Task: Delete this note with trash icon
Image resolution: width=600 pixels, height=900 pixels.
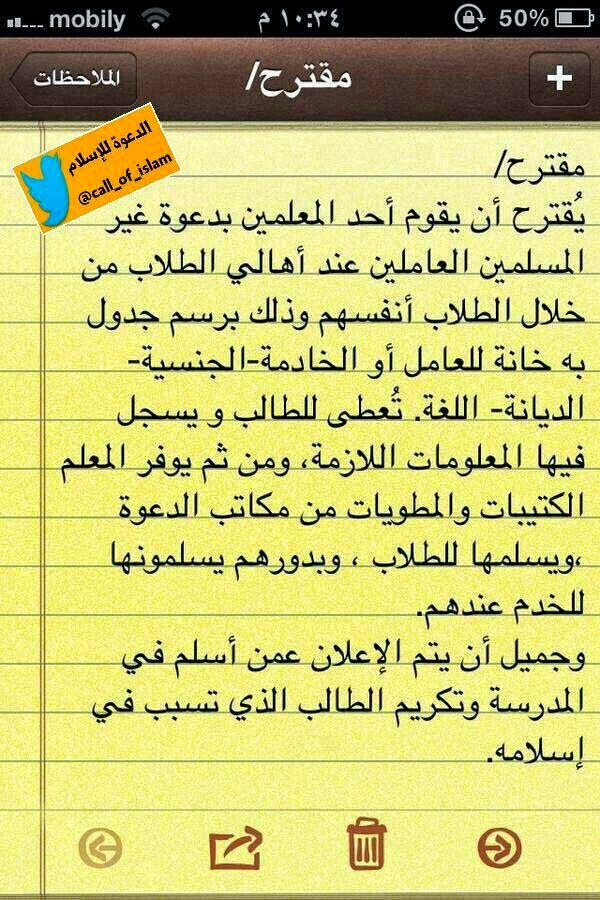Action: tap(365, 847)
